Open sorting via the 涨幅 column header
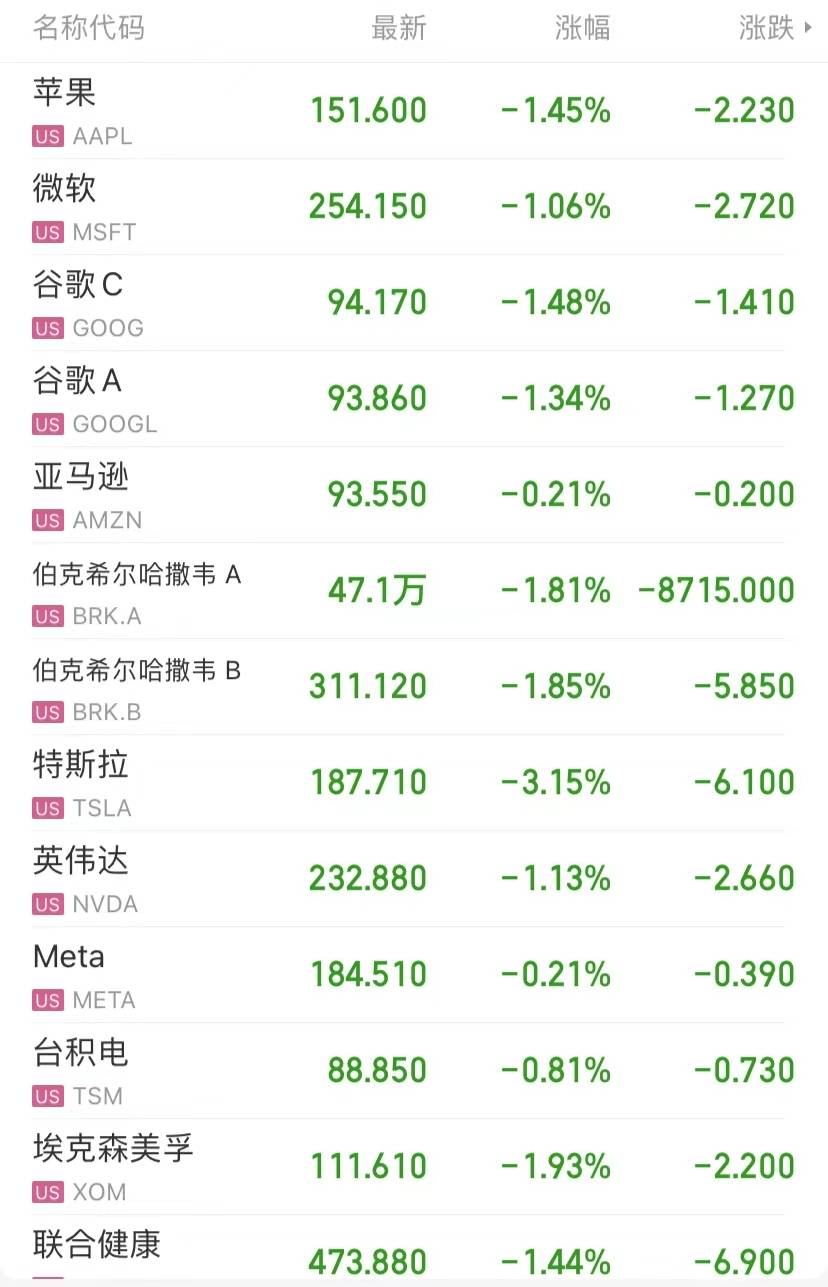The height and width of the screenshot is (1287, 828). (582, 29)
